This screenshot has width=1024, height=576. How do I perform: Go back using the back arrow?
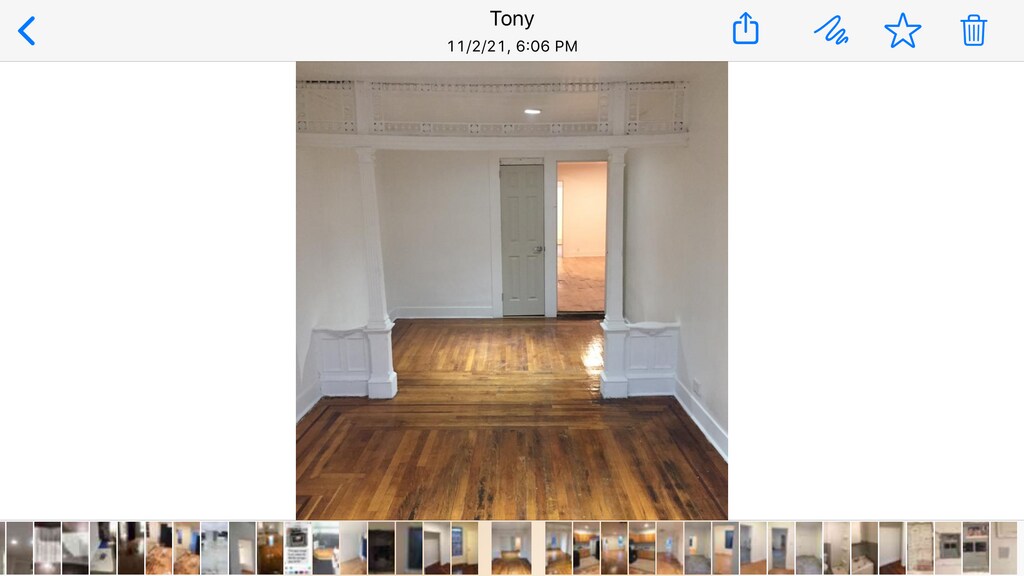pos(27,31)
